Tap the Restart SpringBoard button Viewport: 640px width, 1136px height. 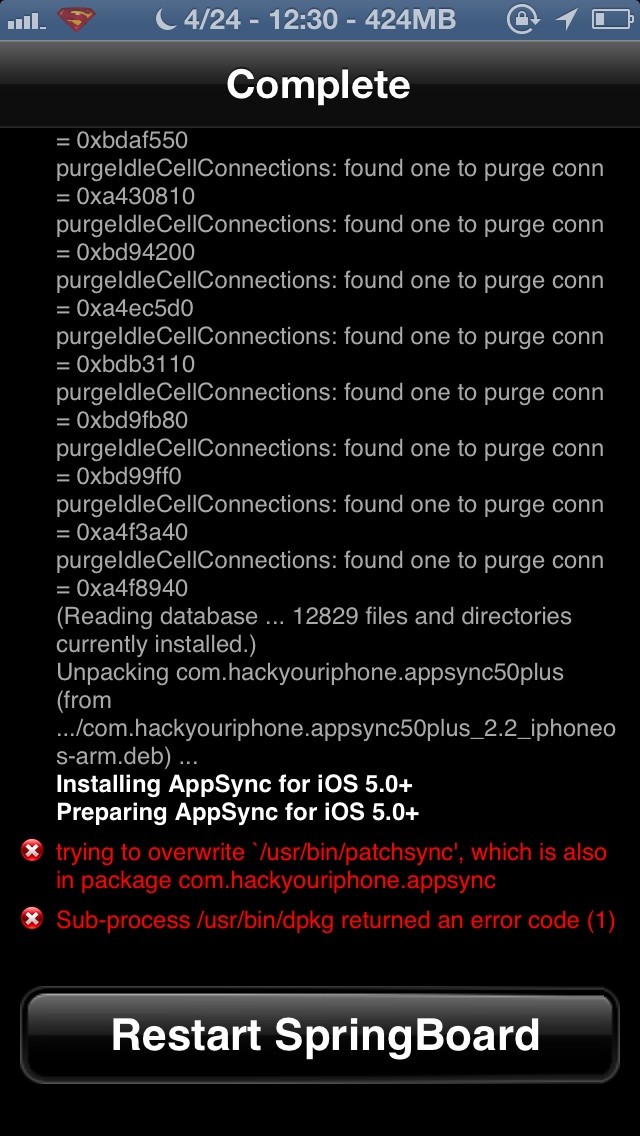[320, 1035]
